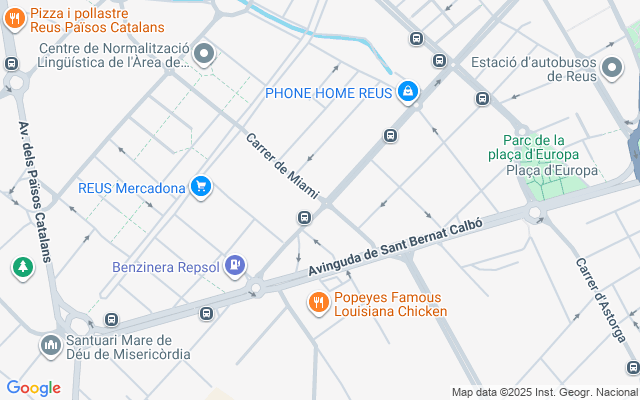Open Popeyes Famous Louisiana Chicken restaurant pin
Viewport: 640px width, 400px height.
[318, 300]
